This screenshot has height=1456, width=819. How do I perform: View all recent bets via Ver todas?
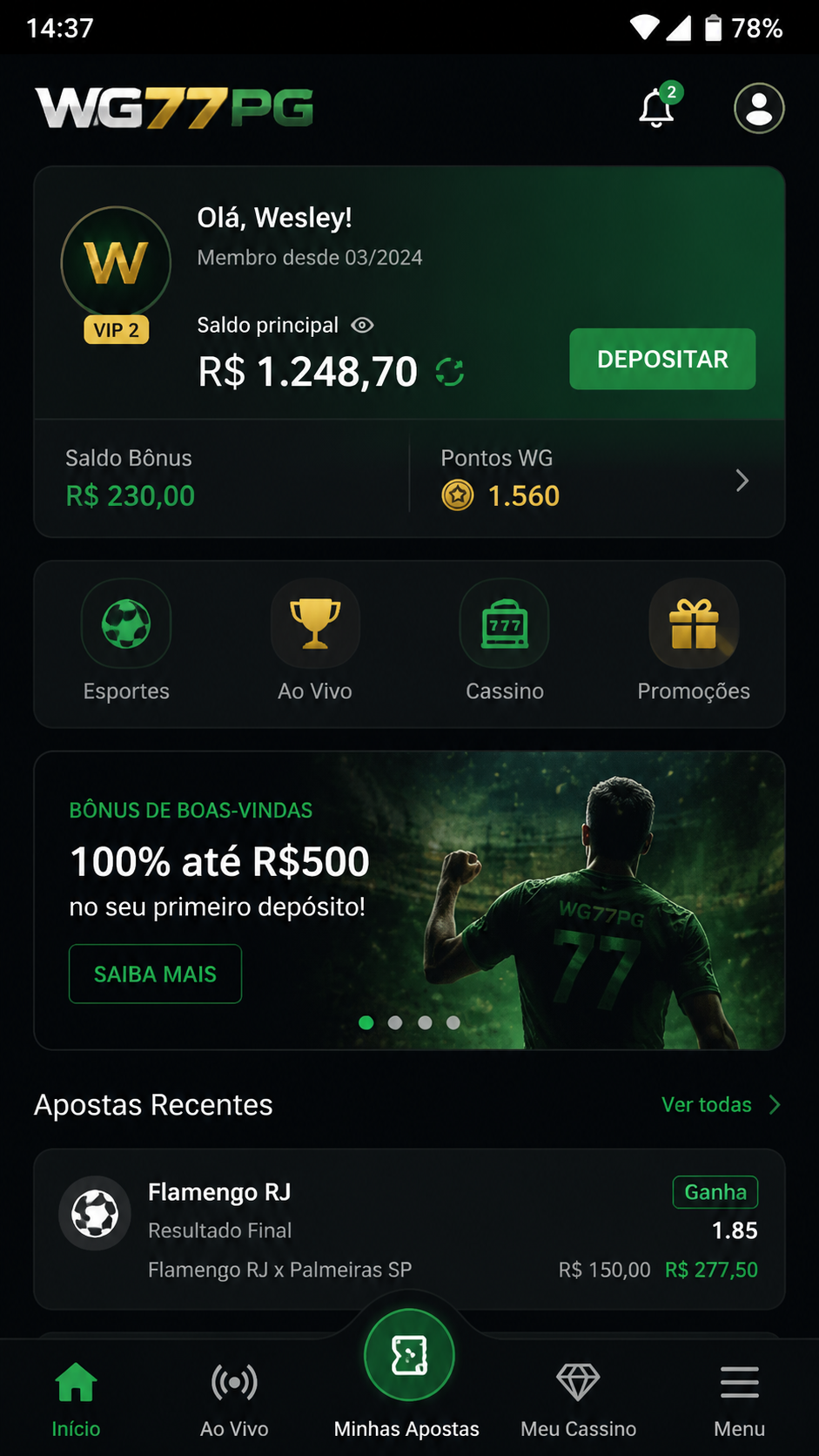721,1104
